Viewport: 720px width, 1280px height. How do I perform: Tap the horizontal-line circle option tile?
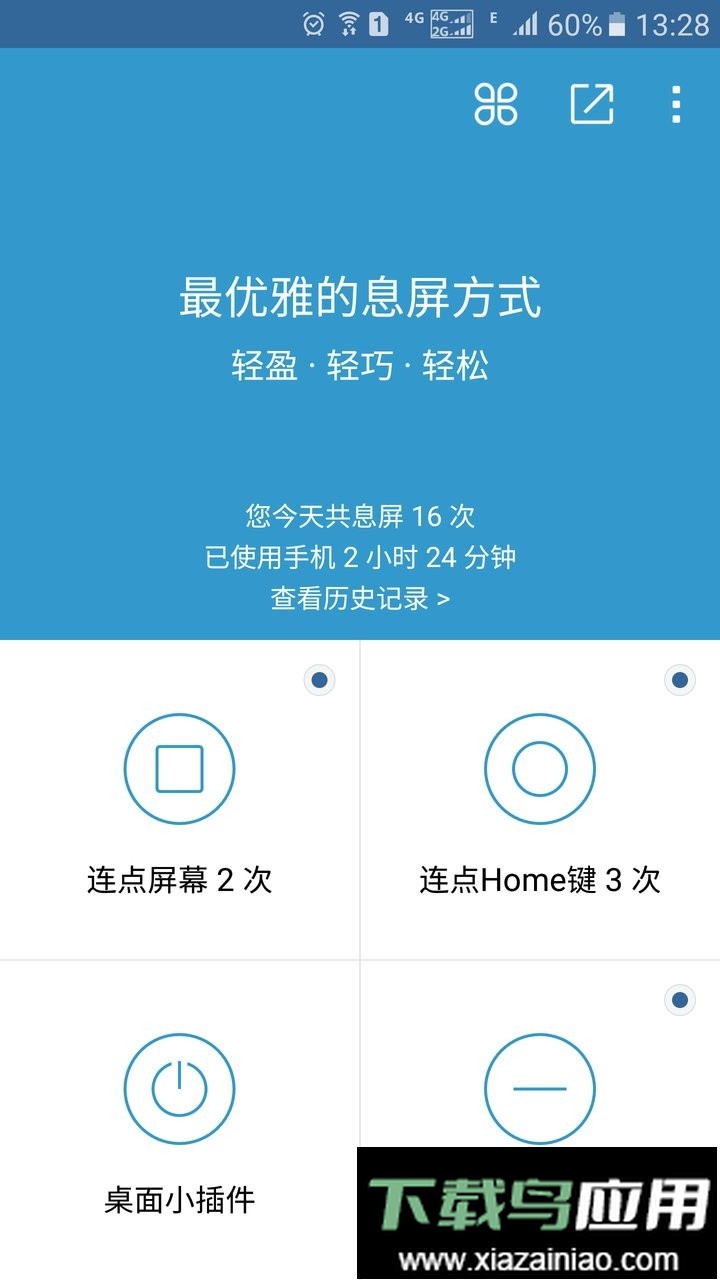click(x=540, y=1088)
